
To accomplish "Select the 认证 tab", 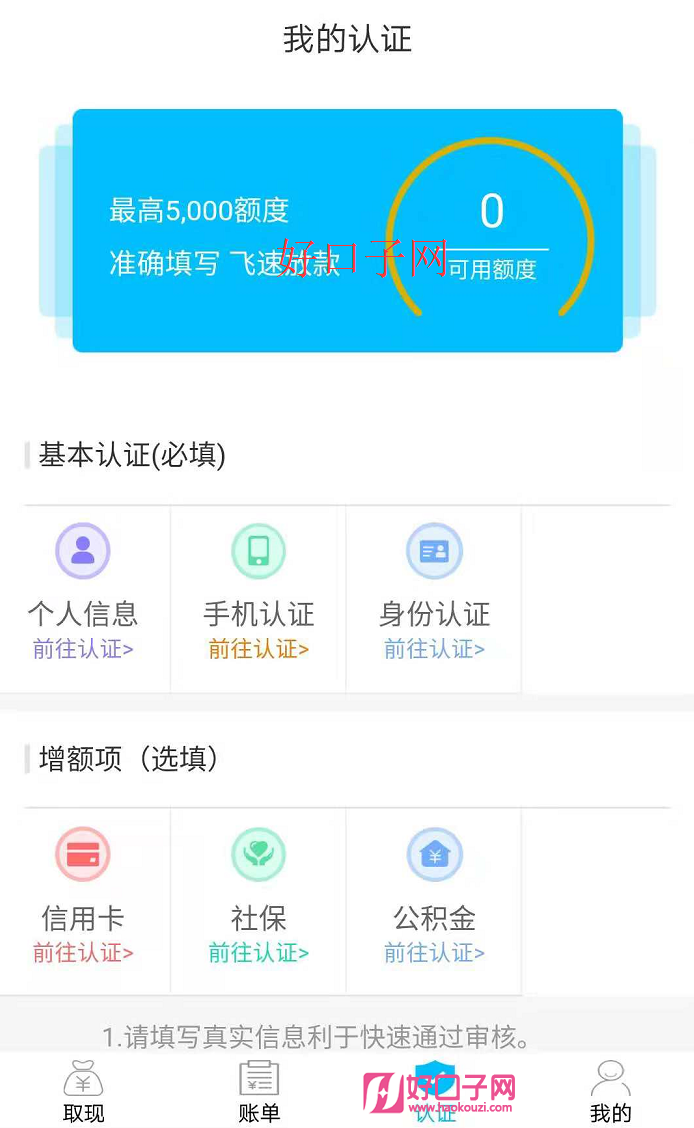I will click(x=435, y=1091).
